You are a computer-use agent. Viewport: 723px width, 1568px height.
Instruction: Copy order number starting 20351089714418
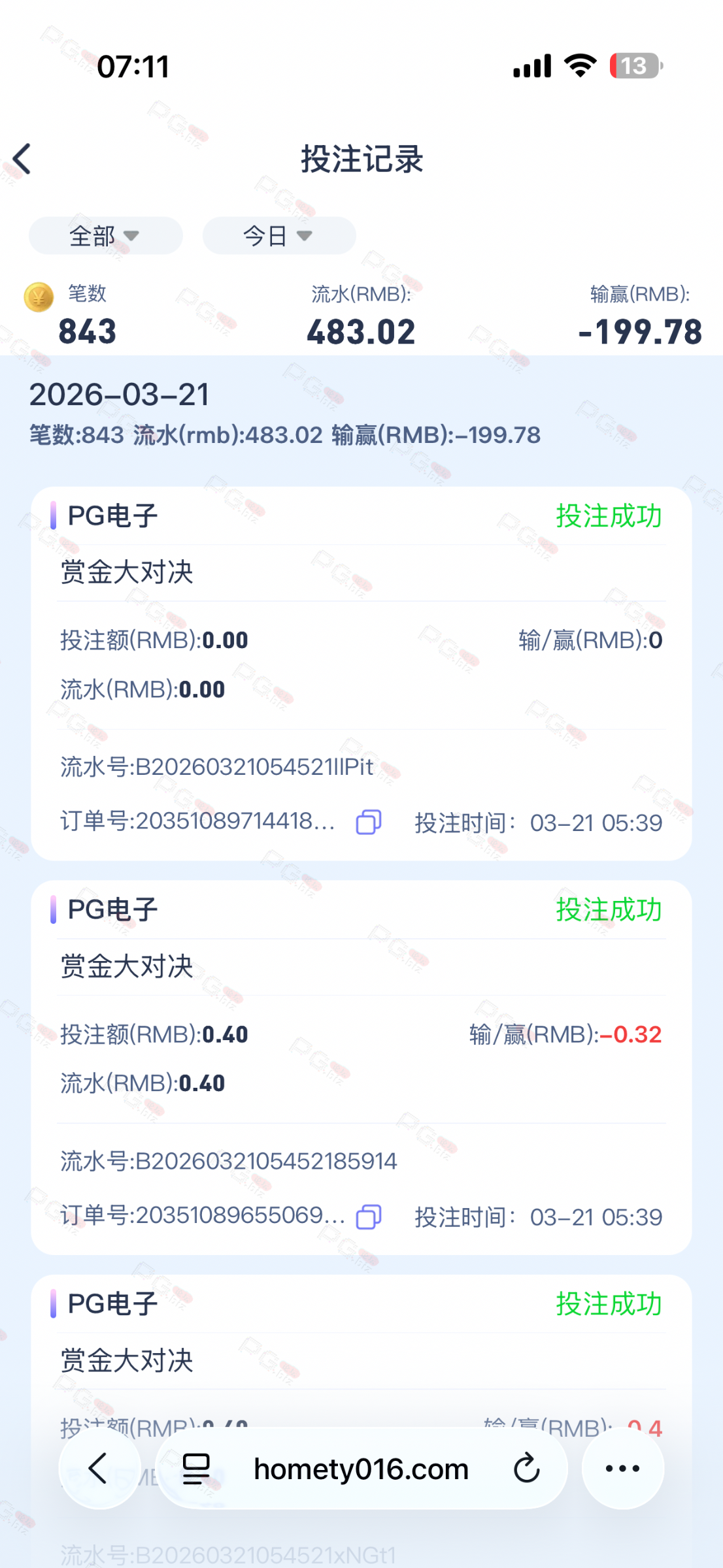(x=369, y=822)
